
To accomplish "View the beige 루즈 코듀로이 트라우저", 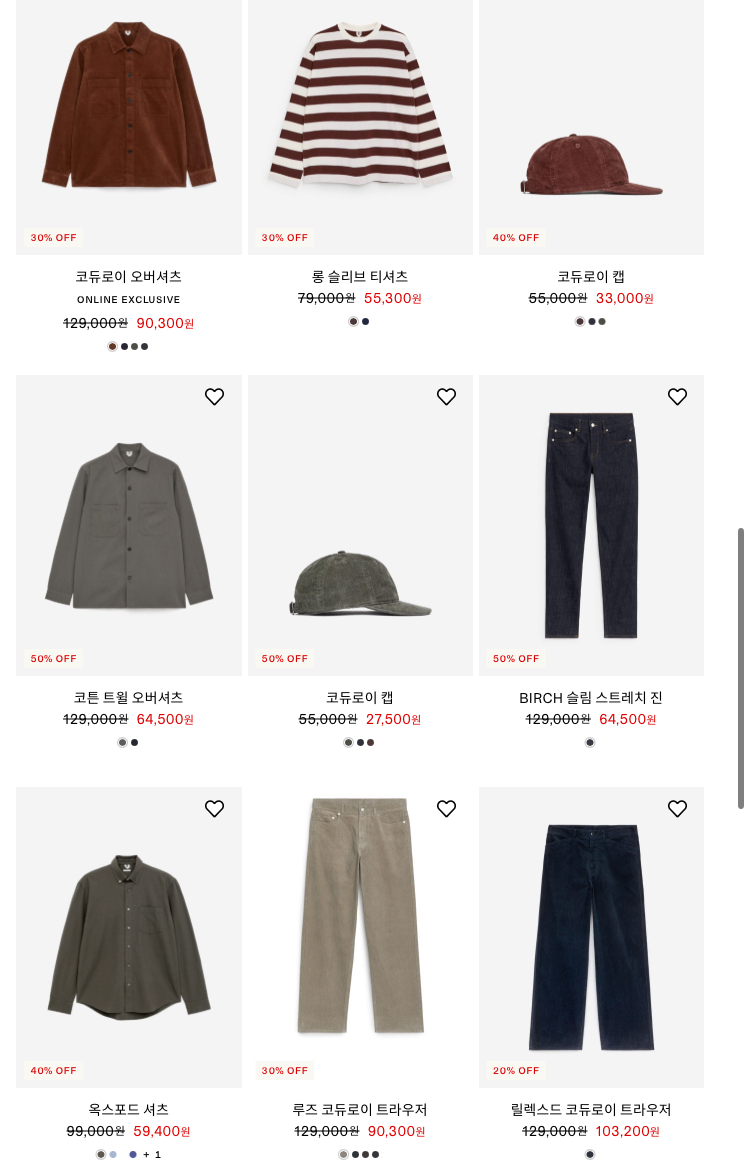I will pyautogui.click(x=360, y=937).
